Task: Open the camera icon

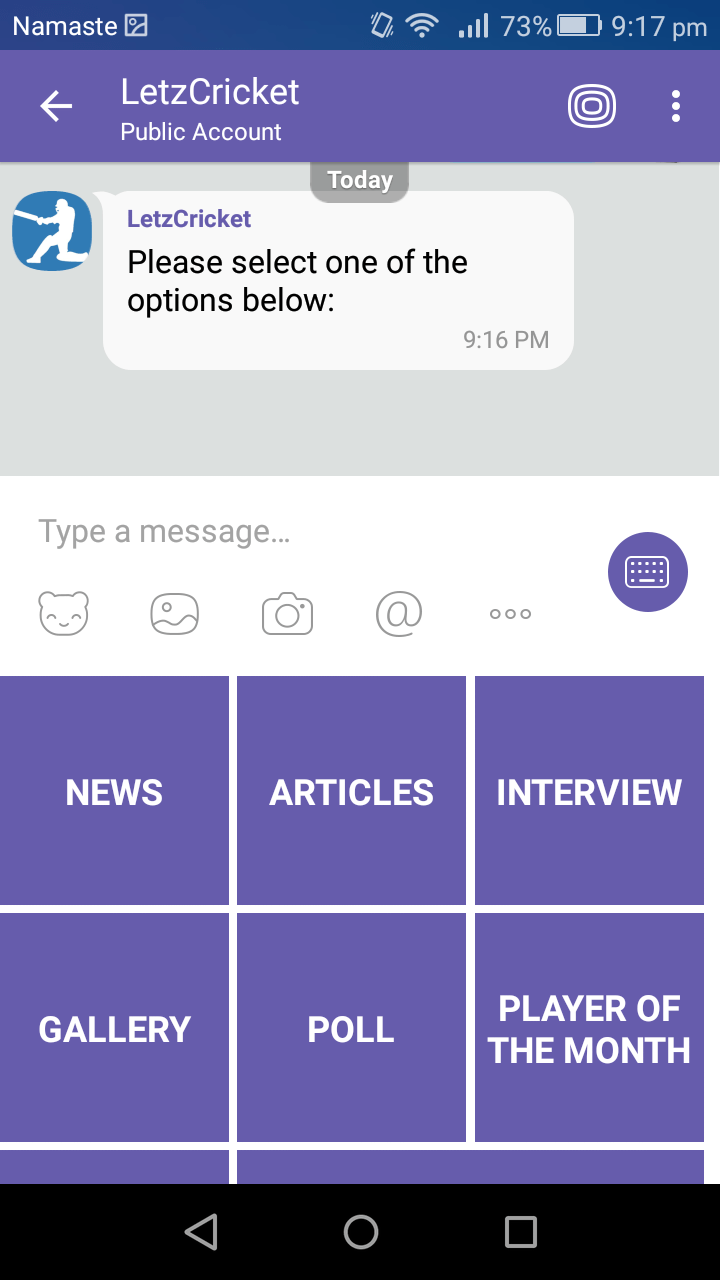Action: (x=287, y=613)
